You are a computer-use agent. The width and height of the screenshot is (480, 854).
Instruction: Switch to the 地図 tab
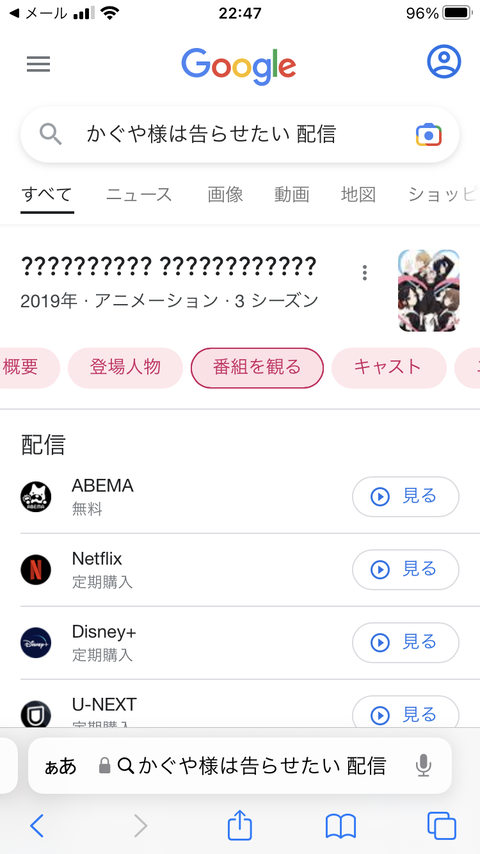click(358, 194)
